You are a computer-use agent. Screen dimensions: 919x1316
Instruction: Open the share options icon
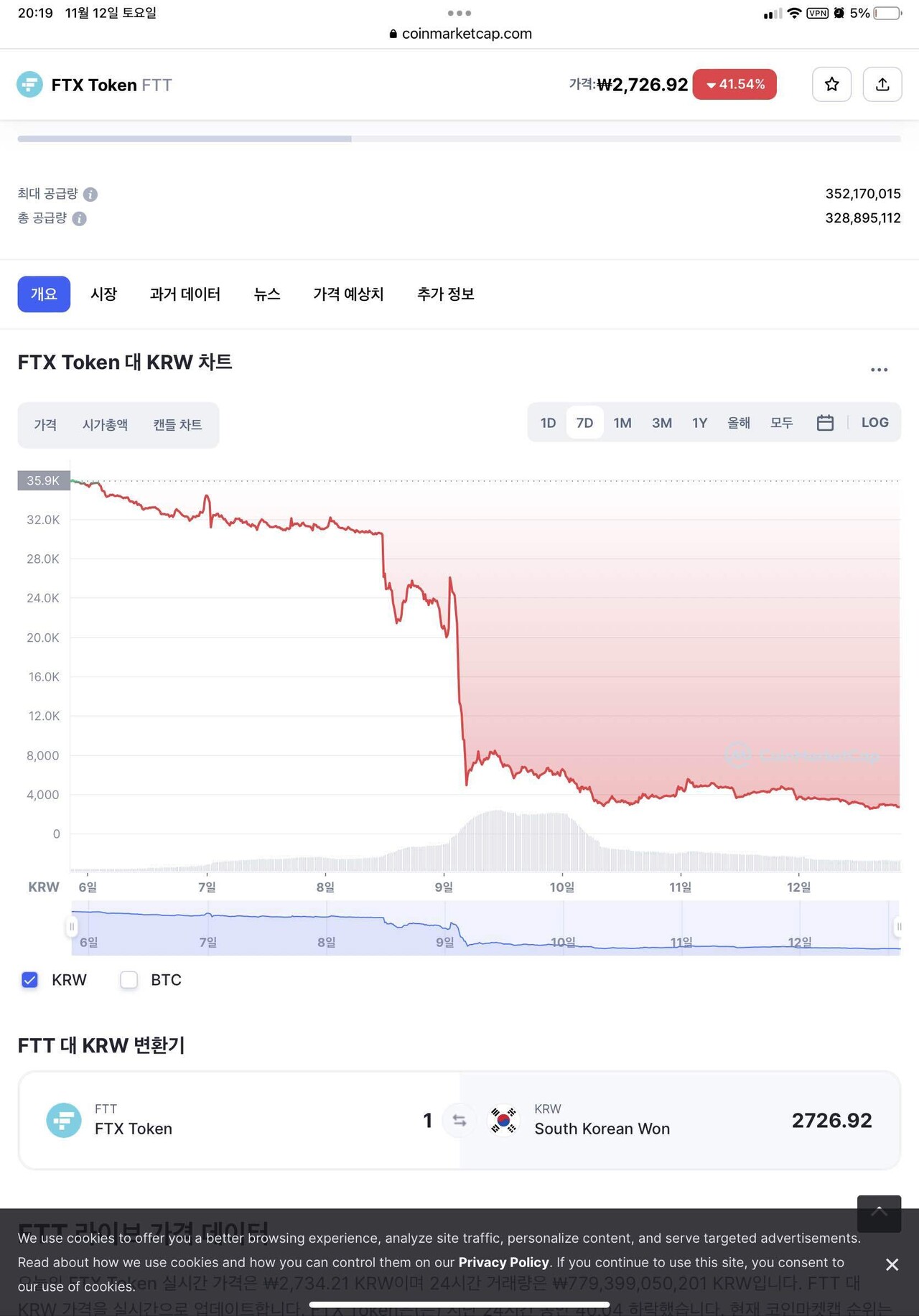tap(882, 84)
